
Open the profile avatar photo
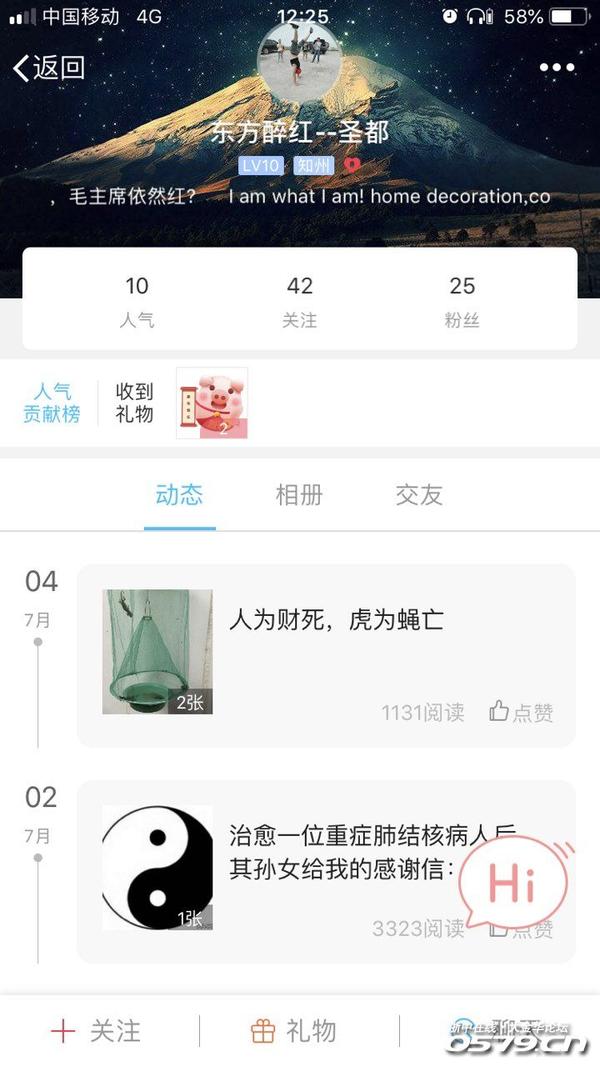click(300, 60)
